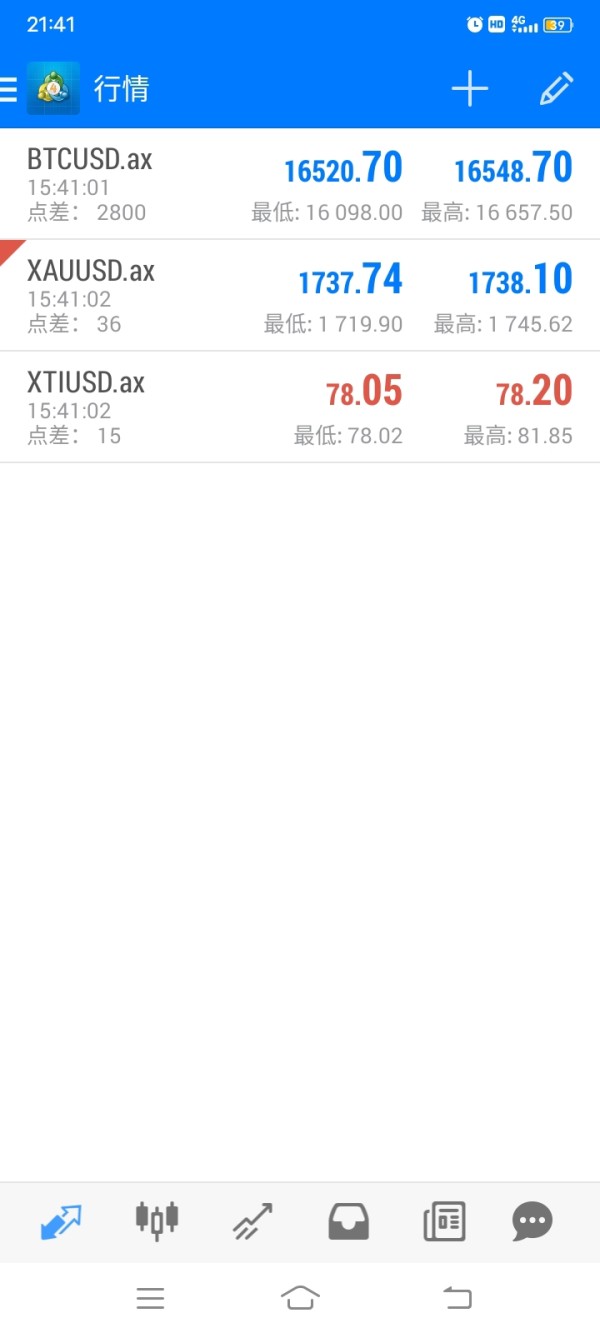
Task: Open the BTCUSD.ax quote row
Action: (300, 184)
